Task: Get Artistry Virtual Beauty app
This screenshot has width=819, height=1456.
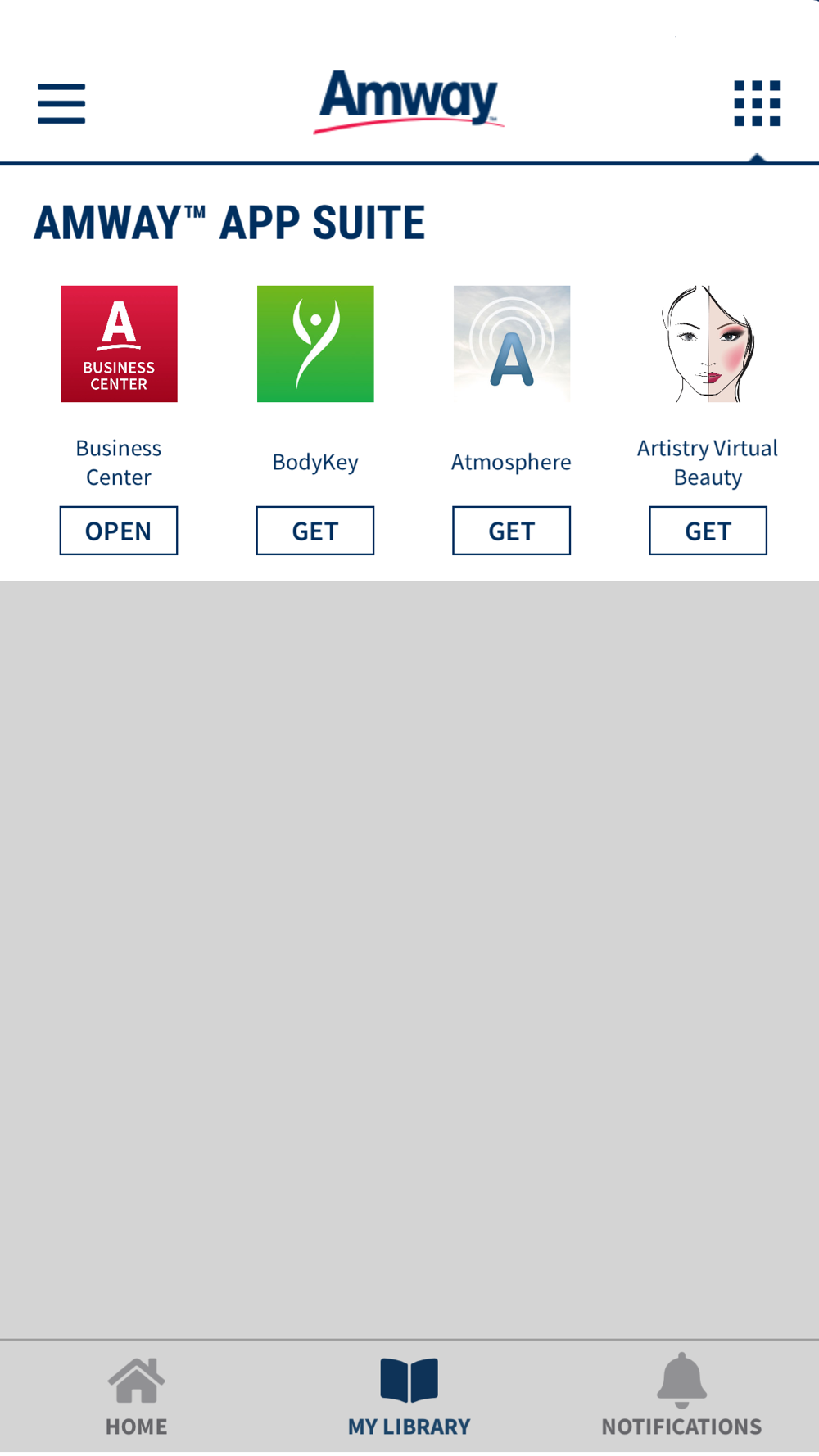Action: pyautogui.click(x=708, y=531)
